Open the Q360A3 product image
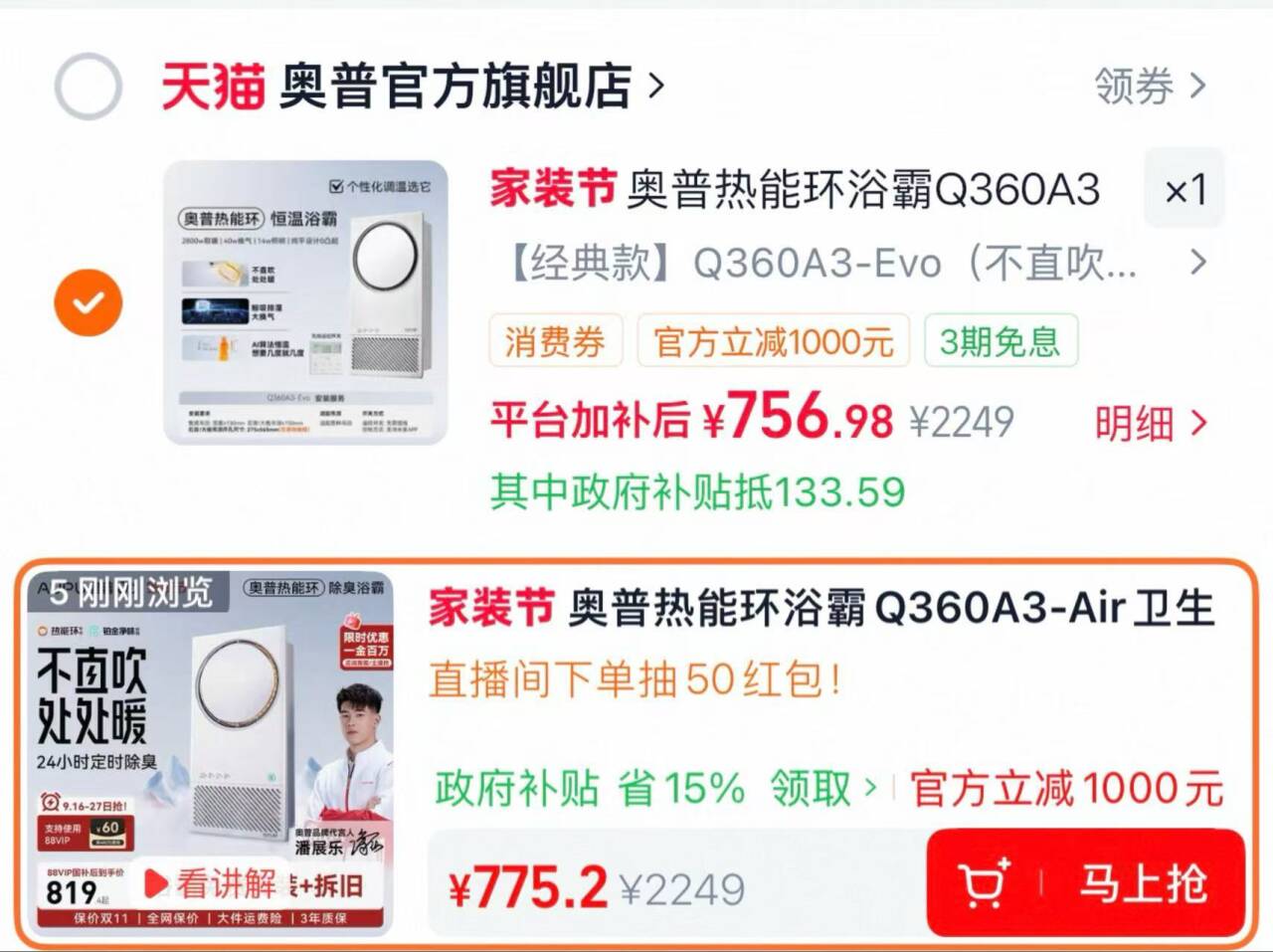The image size is (1273, 952). pos(305,301)
